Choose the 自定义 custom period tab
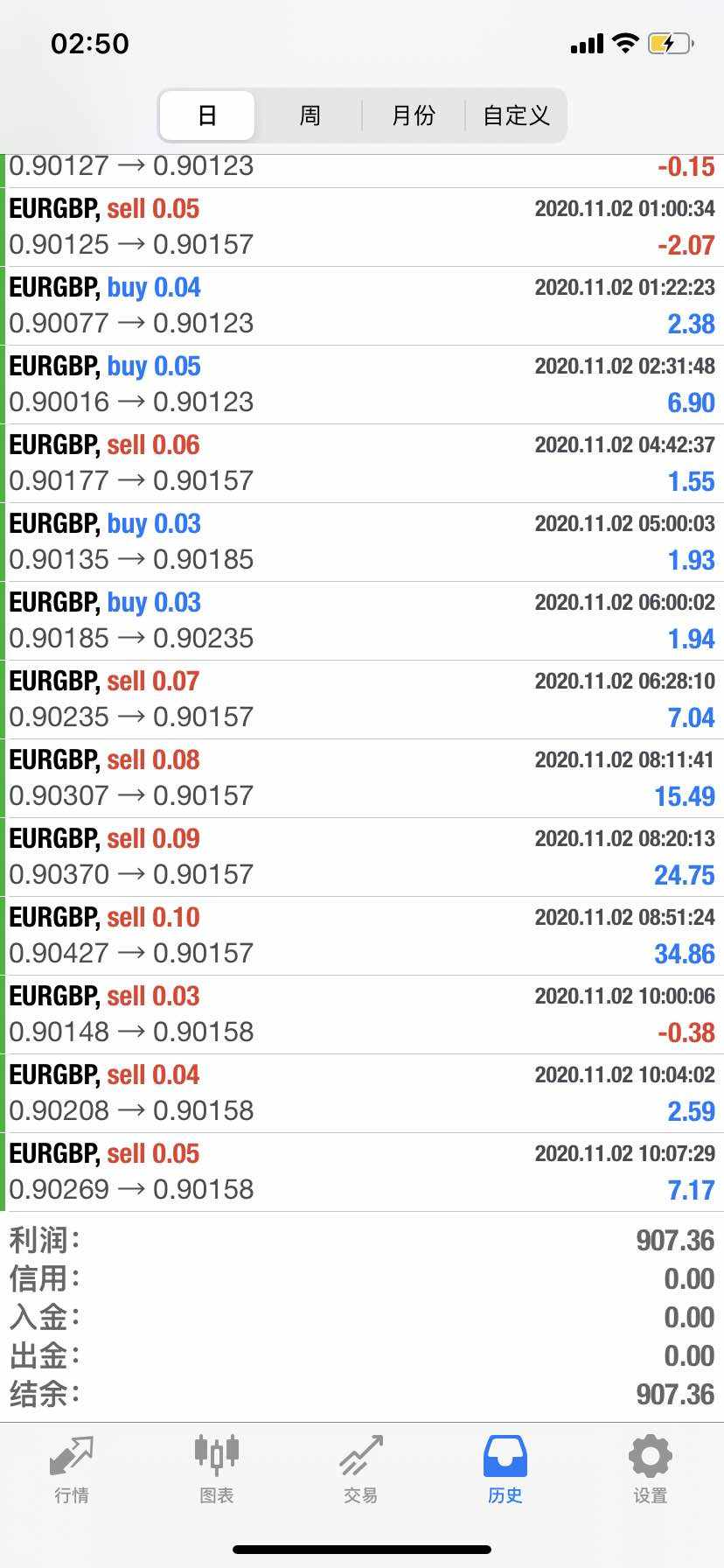Image resolution: width=724 pixels, height=1568 pixels. (516, 115)
